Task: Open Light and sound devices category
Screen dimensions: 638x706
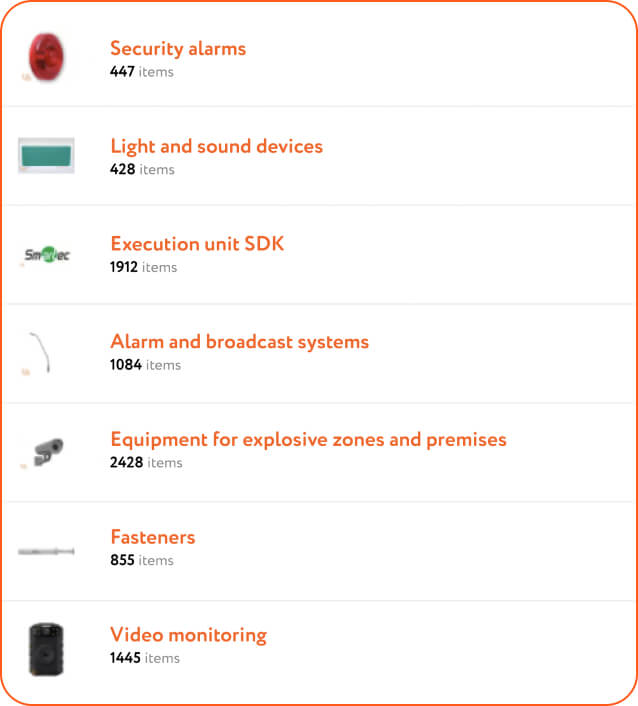Action: [x=216, y=147]
